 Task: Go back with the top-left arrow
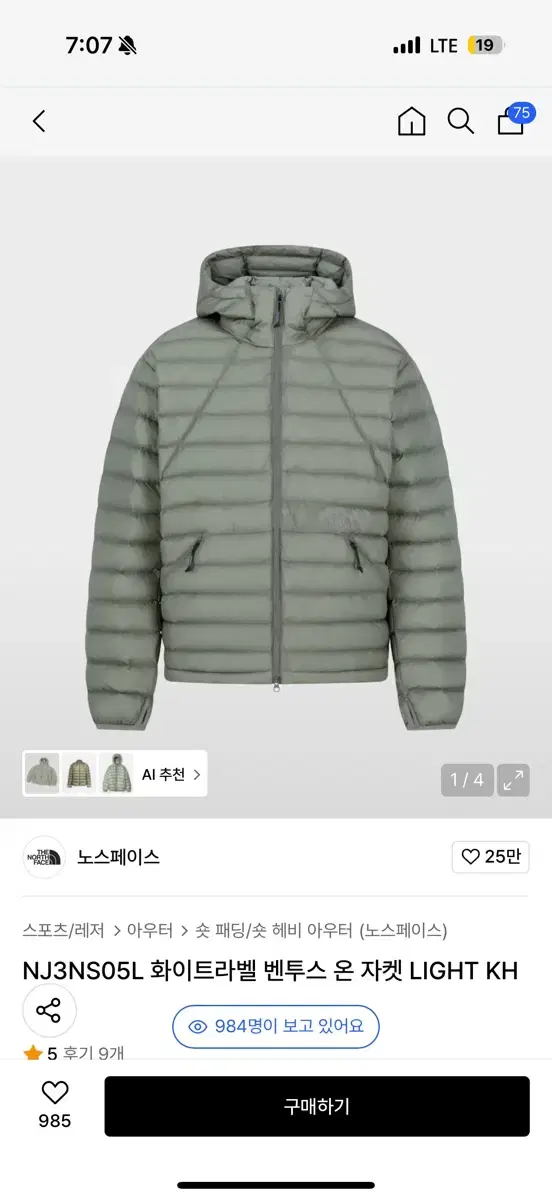click(39, 121)
